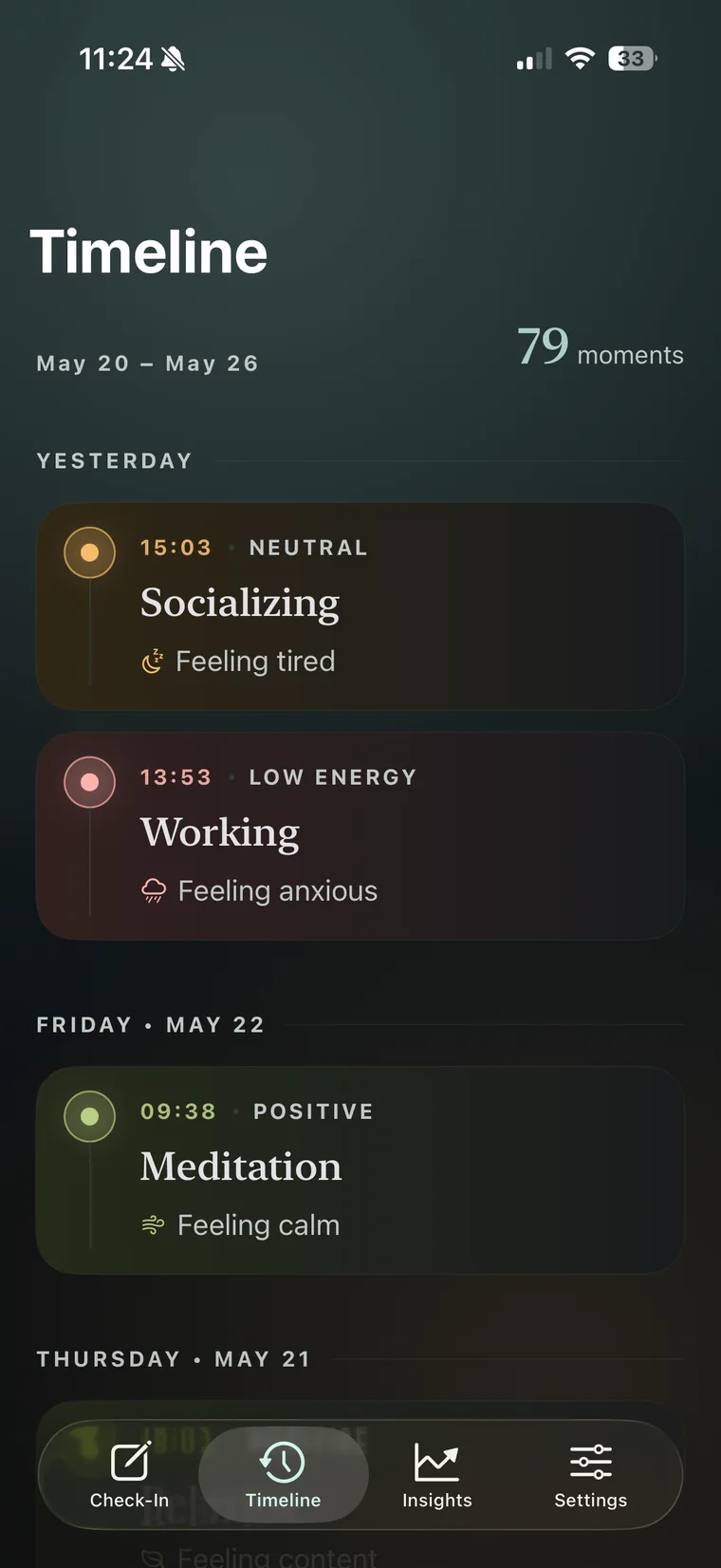Go to the Check-In tab
The height and width of the screenshot is (1568, 721).
coord(129,1475)
